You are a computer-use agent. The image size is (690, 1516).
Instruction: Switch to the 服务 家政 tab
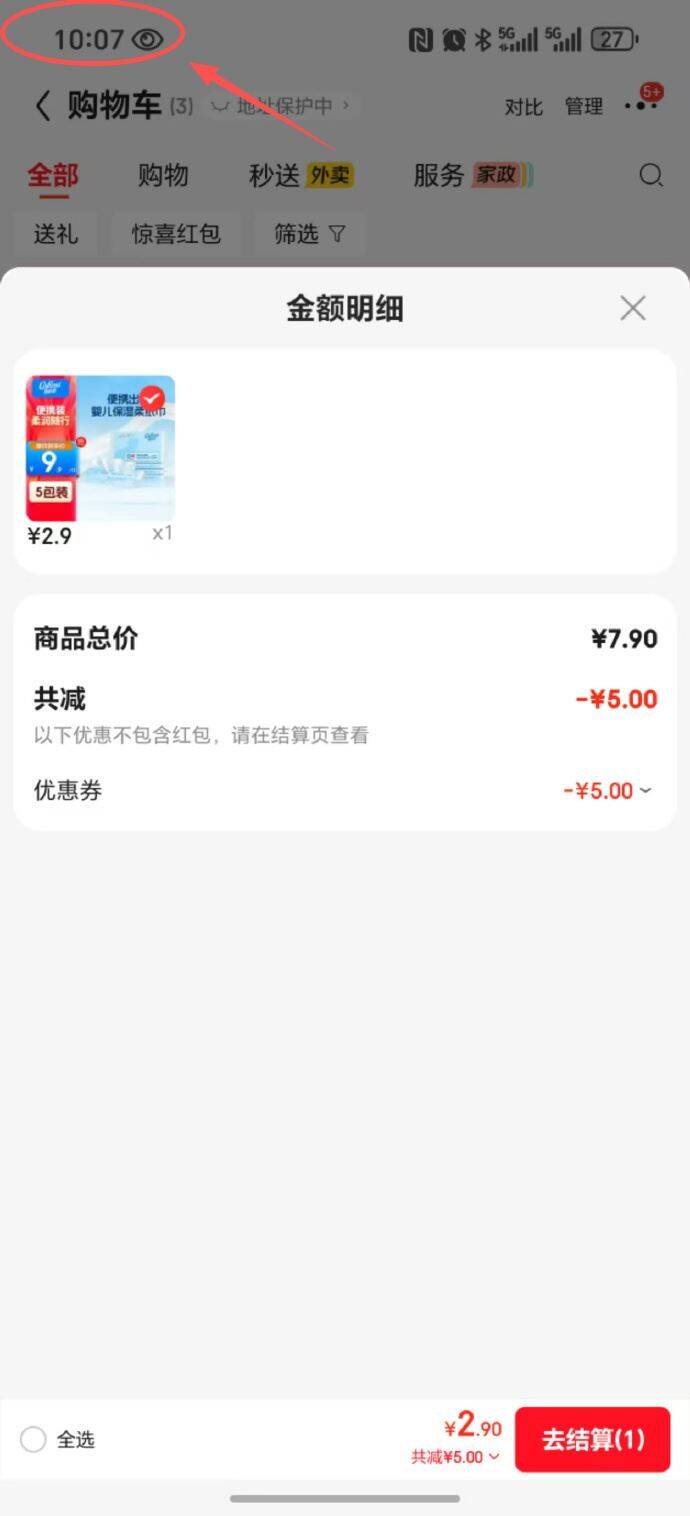(472, 176)
